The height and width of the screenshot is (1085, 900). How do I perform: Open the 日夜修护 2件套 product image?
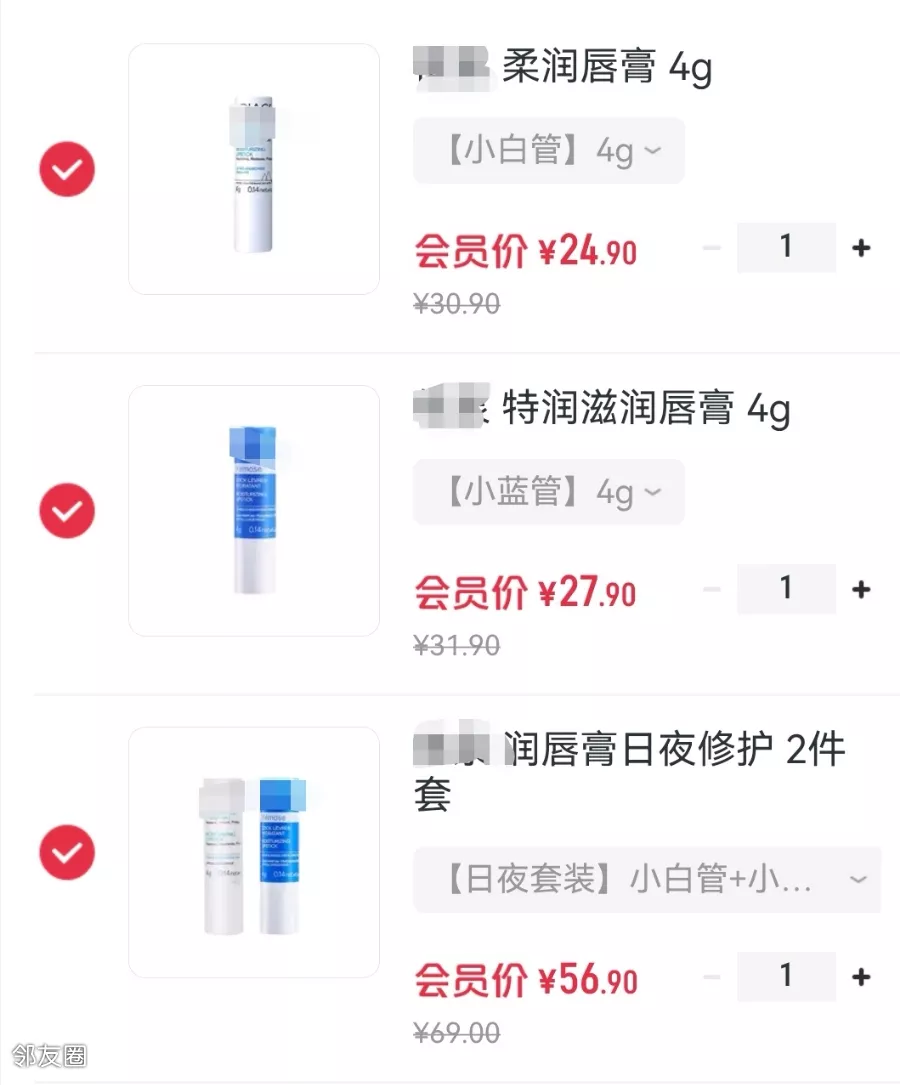pos(254,852)
